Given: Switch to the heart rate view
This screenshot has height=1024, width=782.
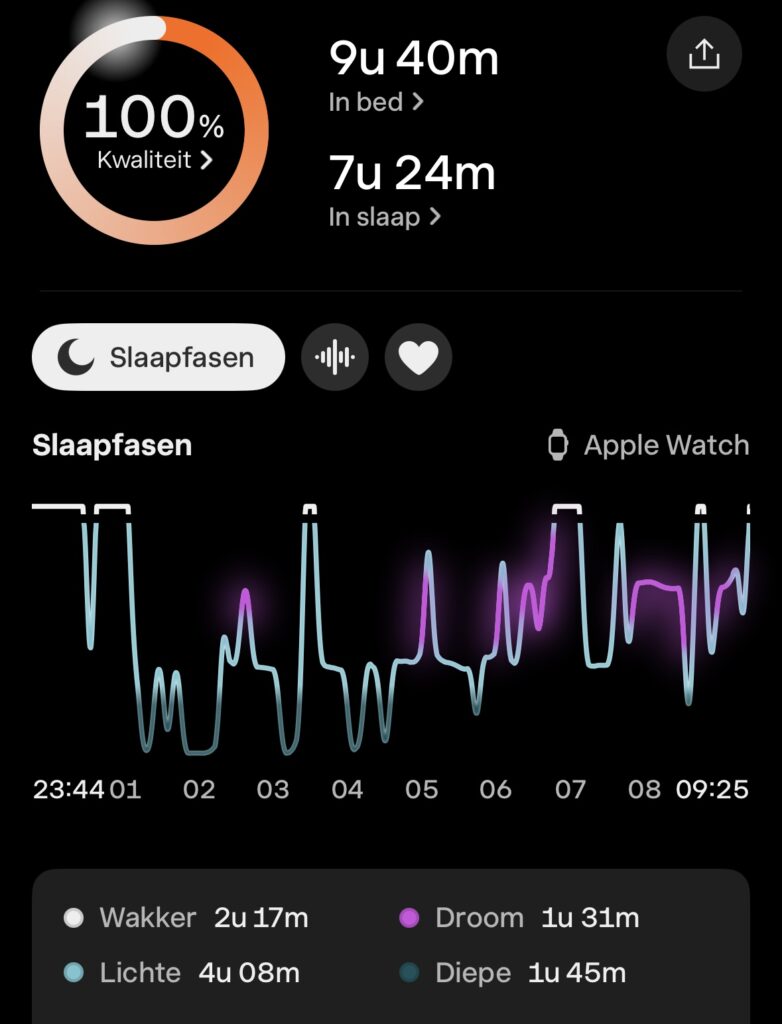Looking at the screenshot, I should click(x=418, y=357).
